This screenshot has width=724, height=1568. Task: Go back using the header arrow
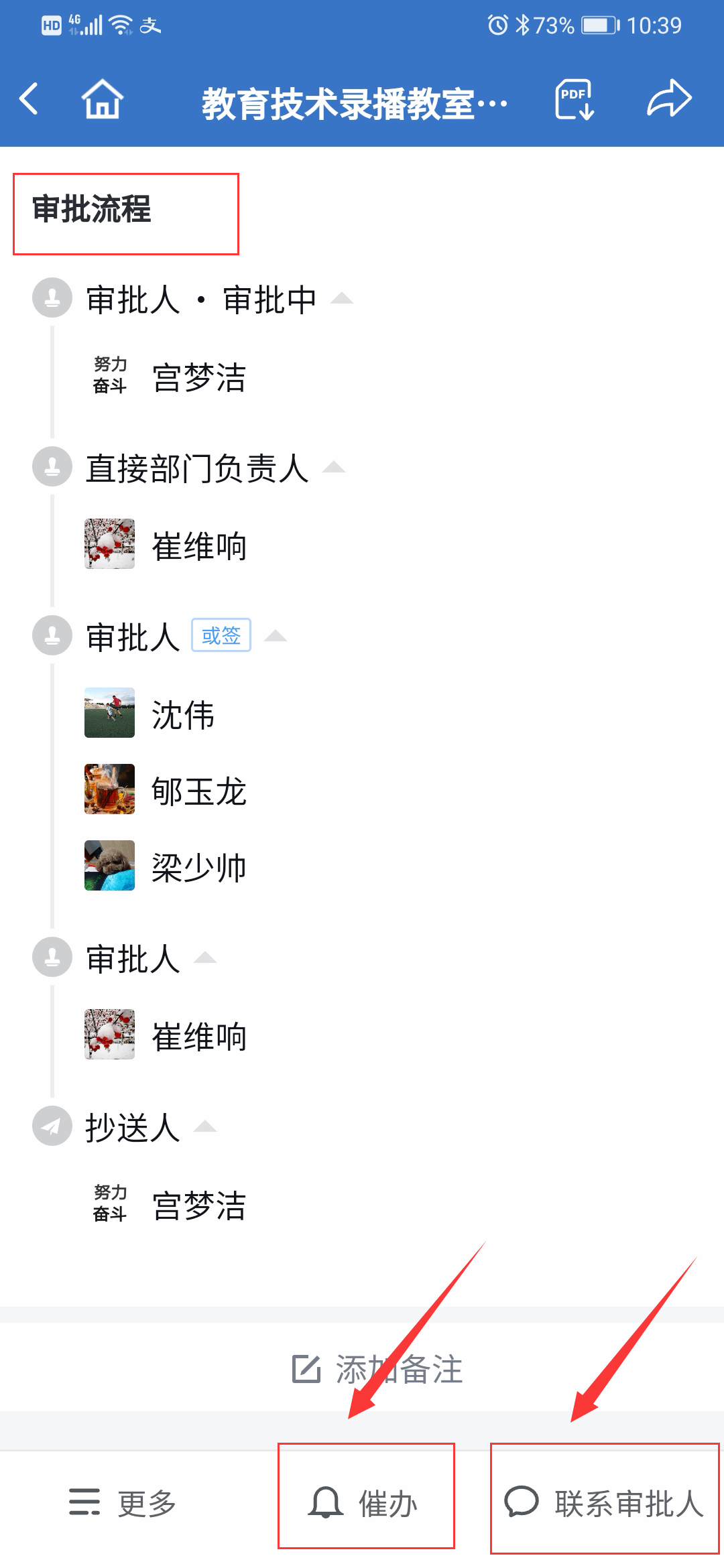(x=29, y=99)
